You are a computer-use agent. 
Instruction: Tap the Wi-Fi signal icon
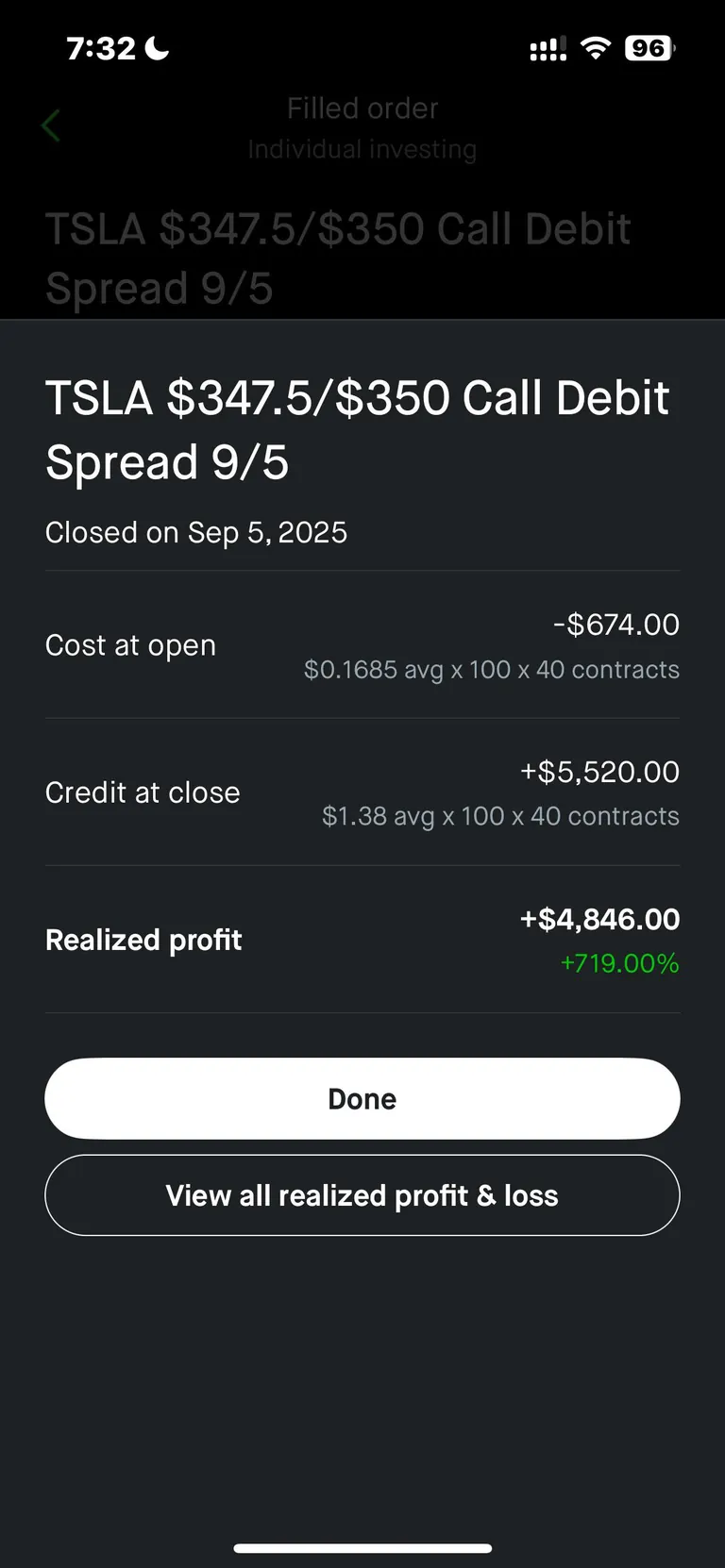tap(595, 47)
